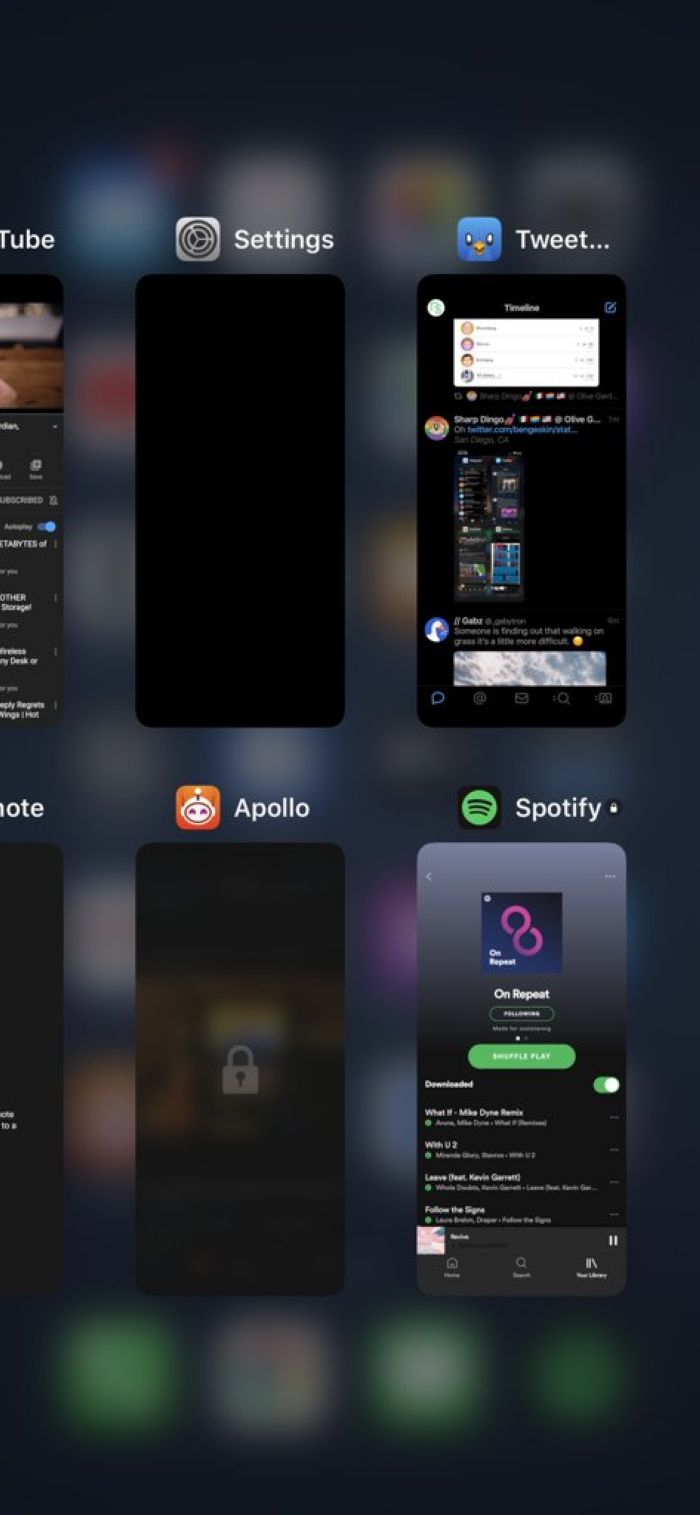Image resolution: width=700 pixels, height=1515 pixels.
Task: Open the partially visible note app card
Action: (30, 1068)
